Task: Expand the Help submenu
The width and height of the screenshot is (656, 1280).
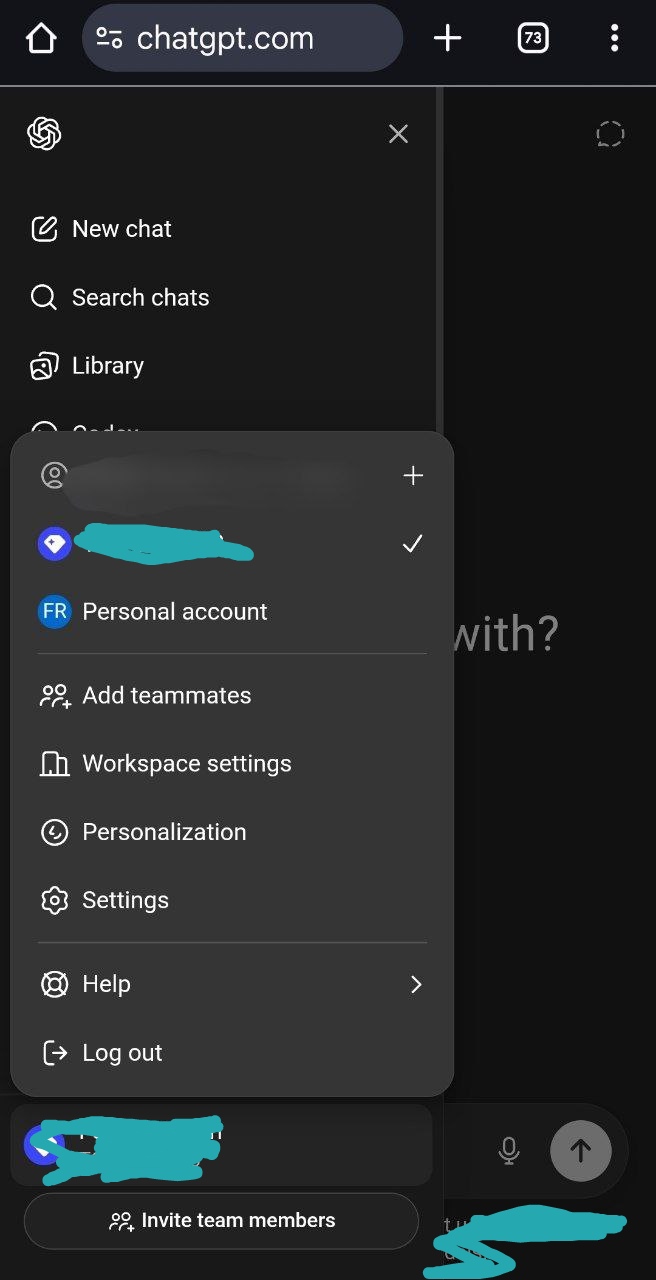Action: 230,985
